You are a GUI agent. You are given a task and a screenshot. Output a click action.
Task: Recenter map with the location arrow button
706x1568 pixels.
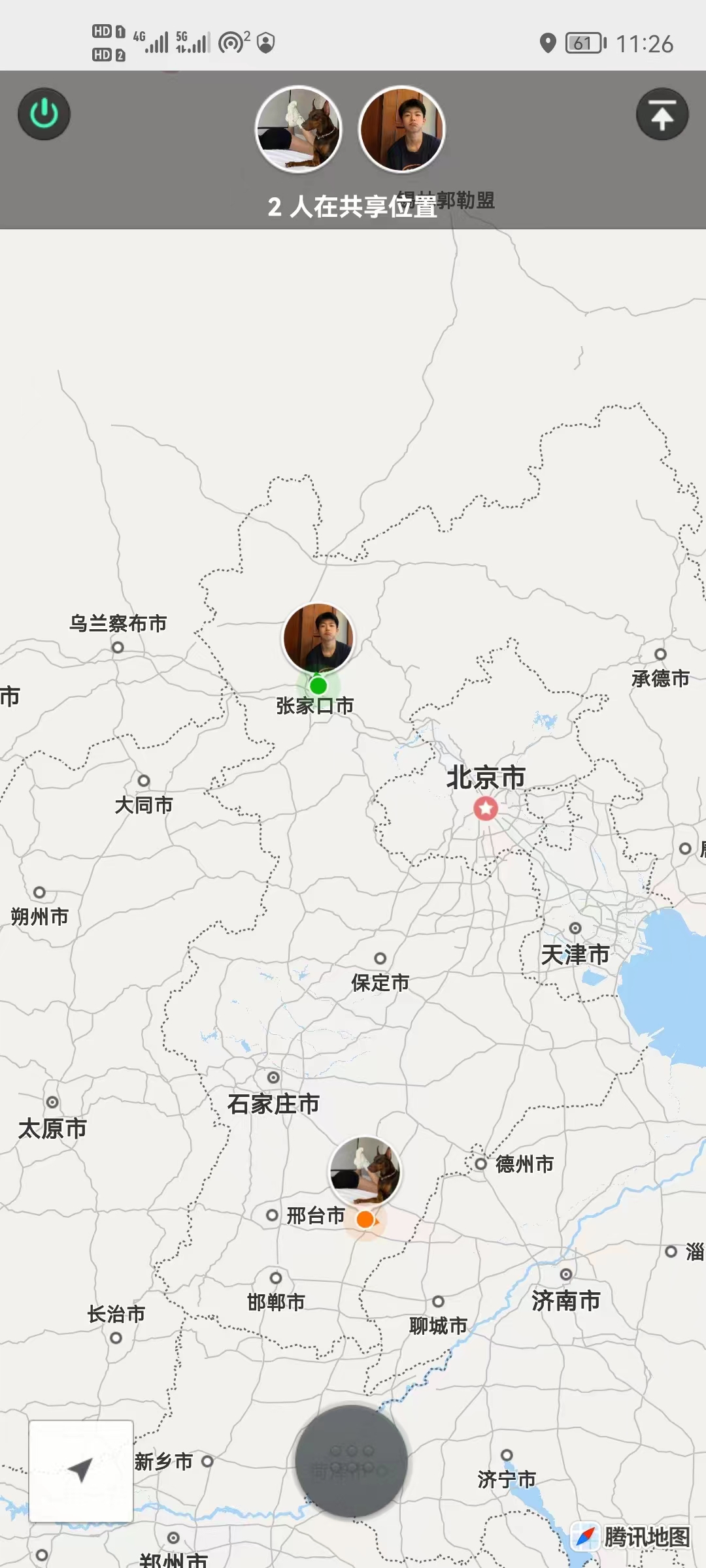(x=81, y=1471)
